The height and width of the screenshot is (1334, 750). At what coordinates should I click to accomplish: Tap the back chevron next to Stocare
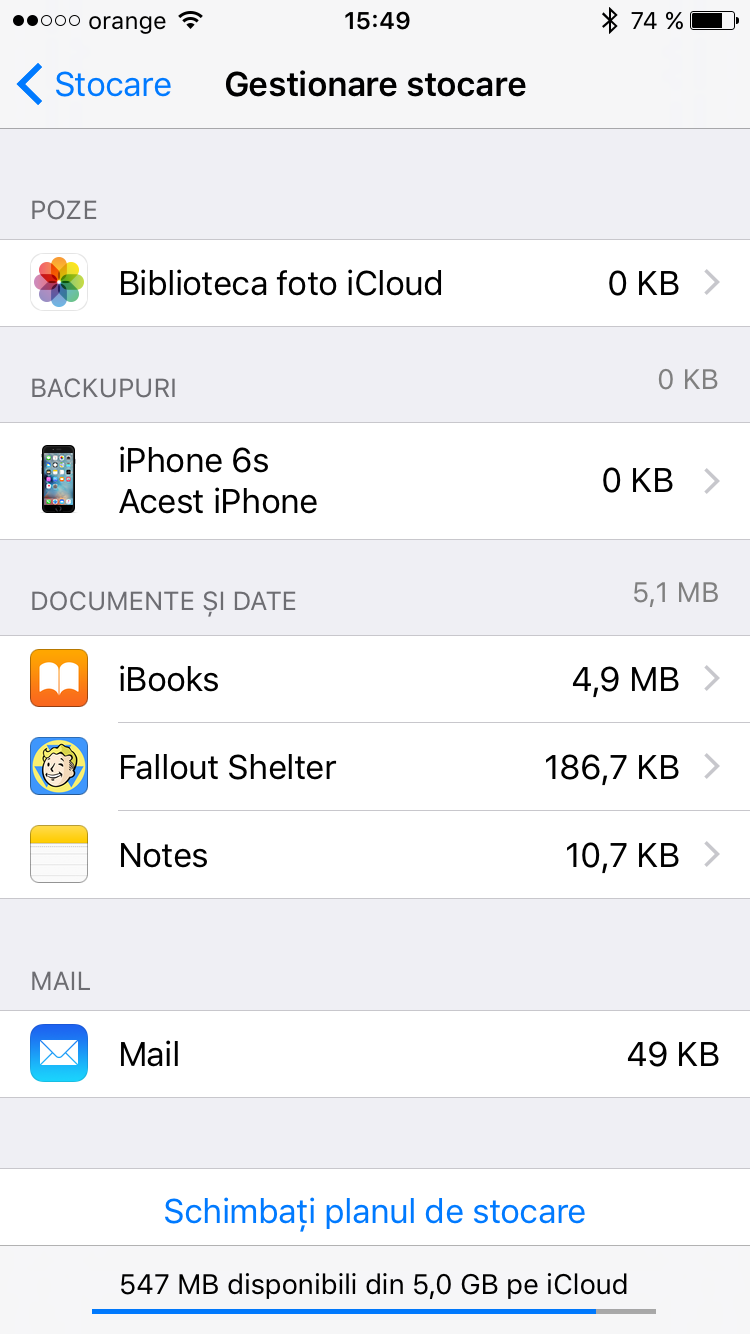coord(28,85)
